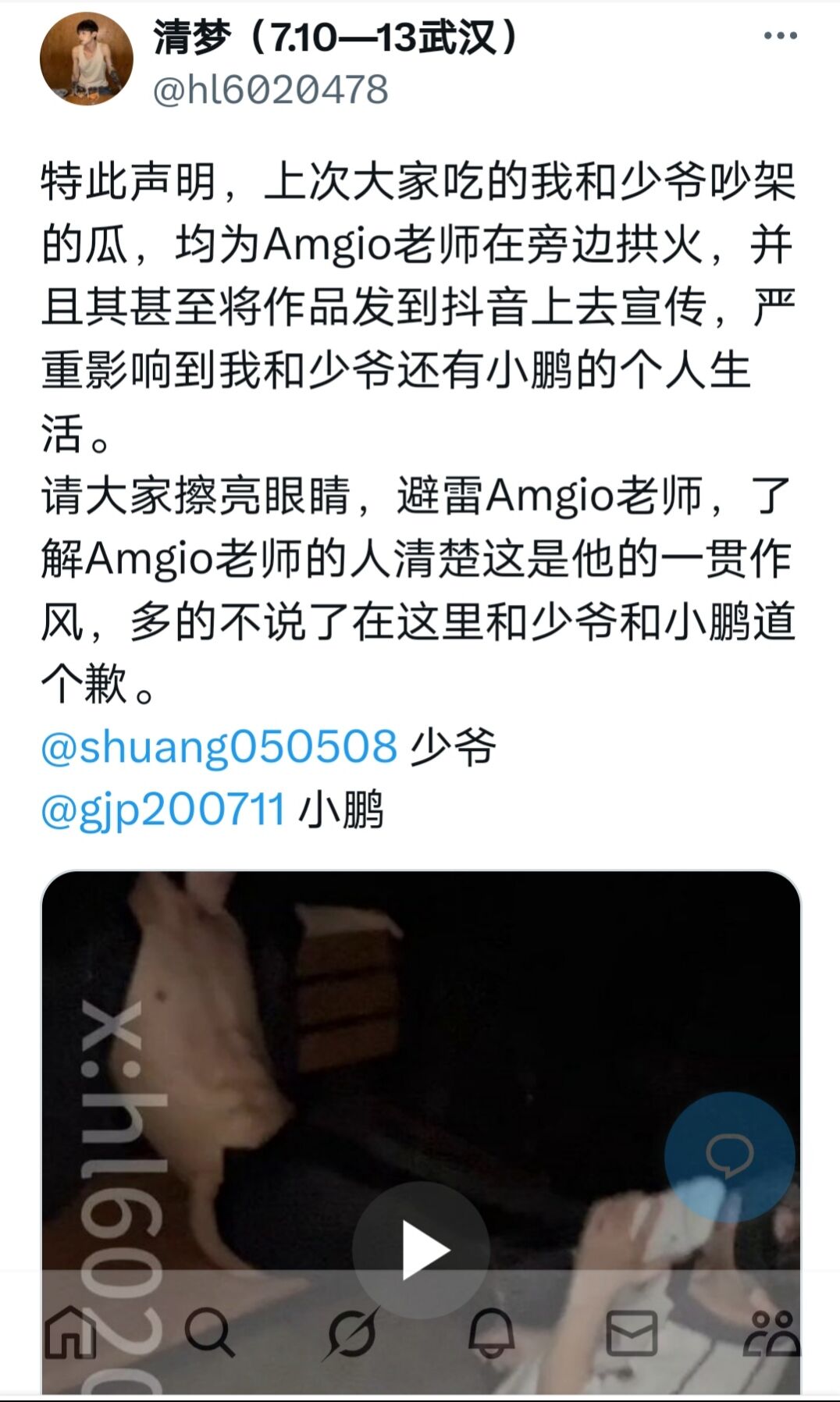Open the notifications bell tab
This screenshot has width=840, height=1402.
[491, 1333]
